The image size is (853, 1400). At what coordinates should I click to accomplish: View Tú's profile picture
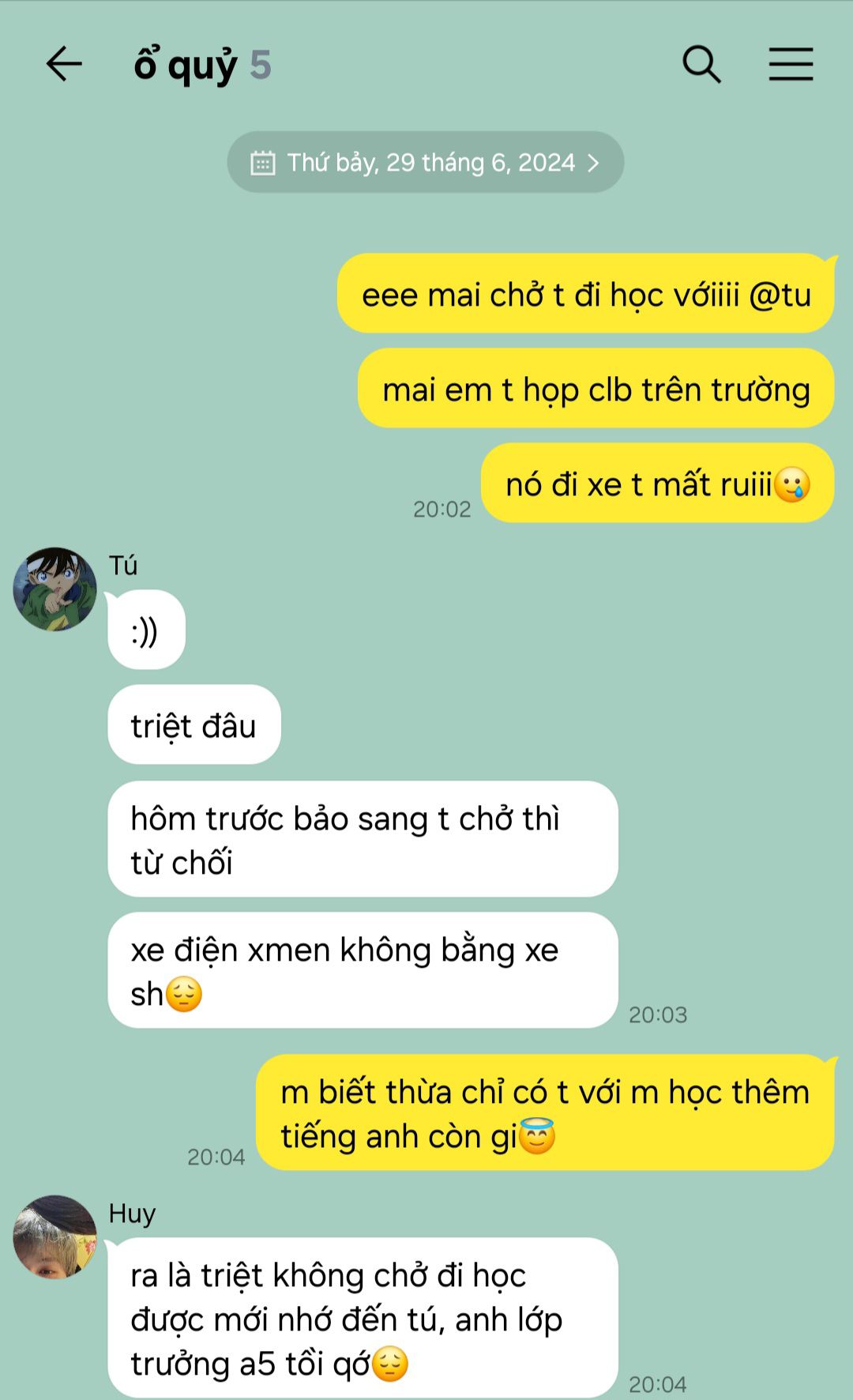click(54, 589)
